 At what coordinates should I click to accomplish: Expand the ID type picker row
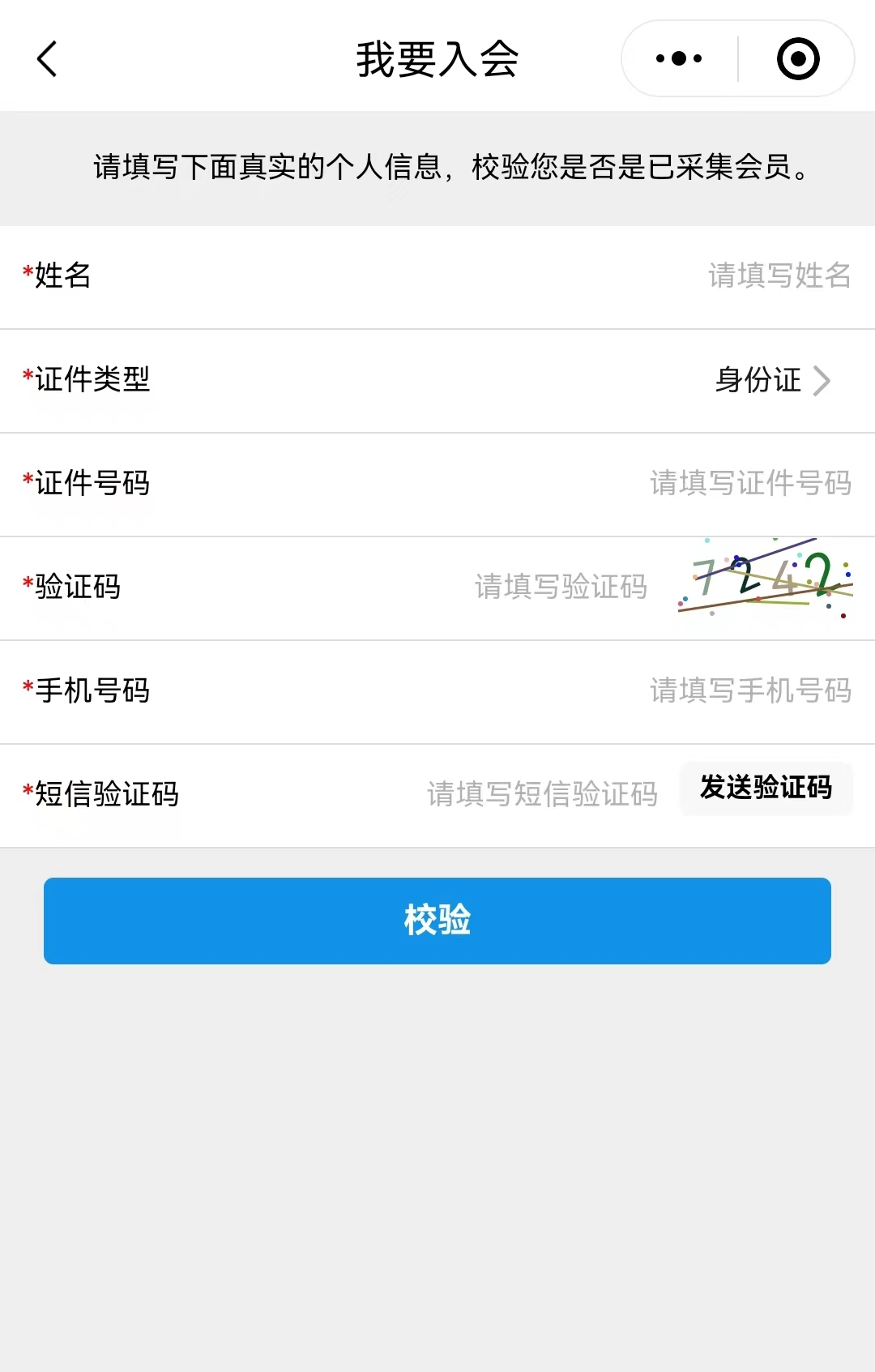point(437,381)
